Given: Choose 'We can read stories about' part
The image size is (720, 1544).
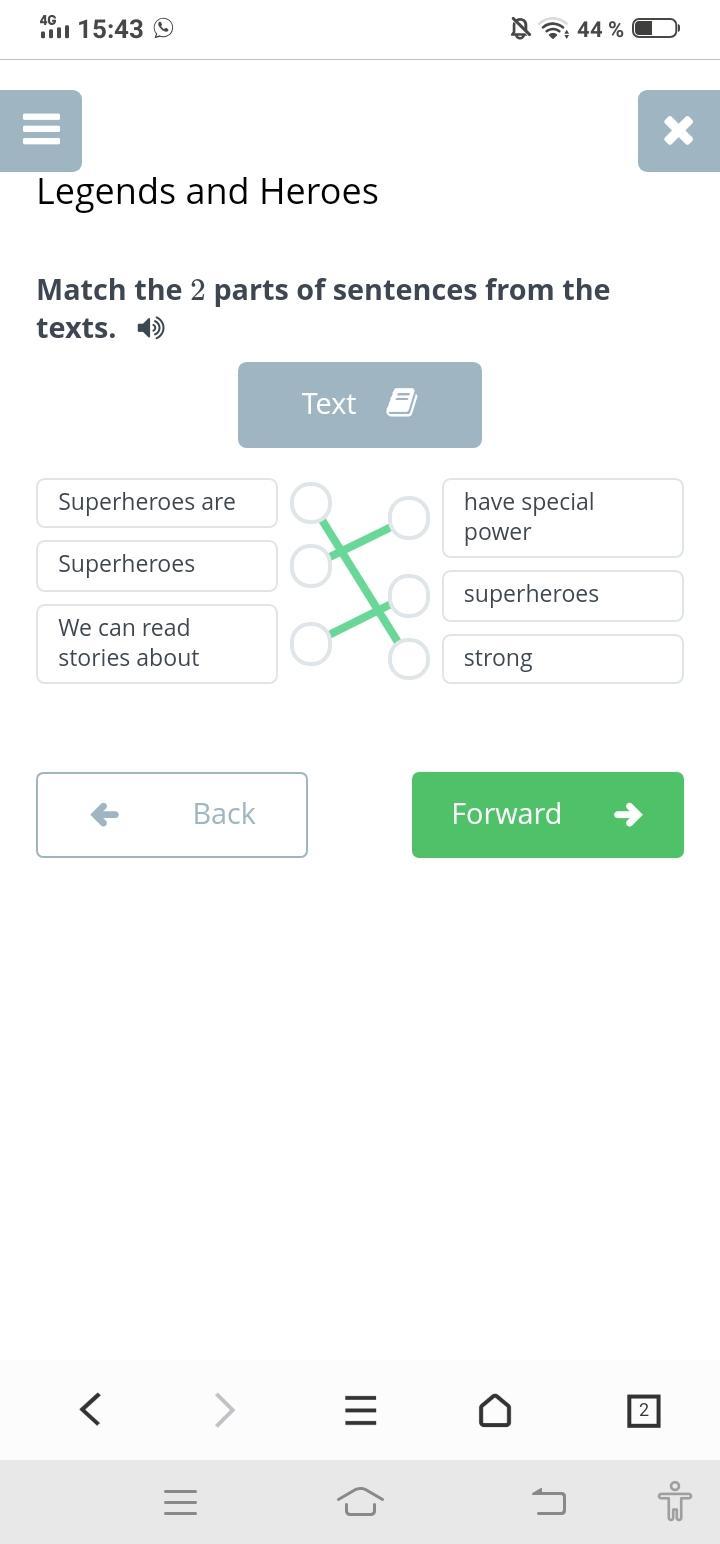Looking at the screenshot, I should pyautogui.click(x=157, y=643).
